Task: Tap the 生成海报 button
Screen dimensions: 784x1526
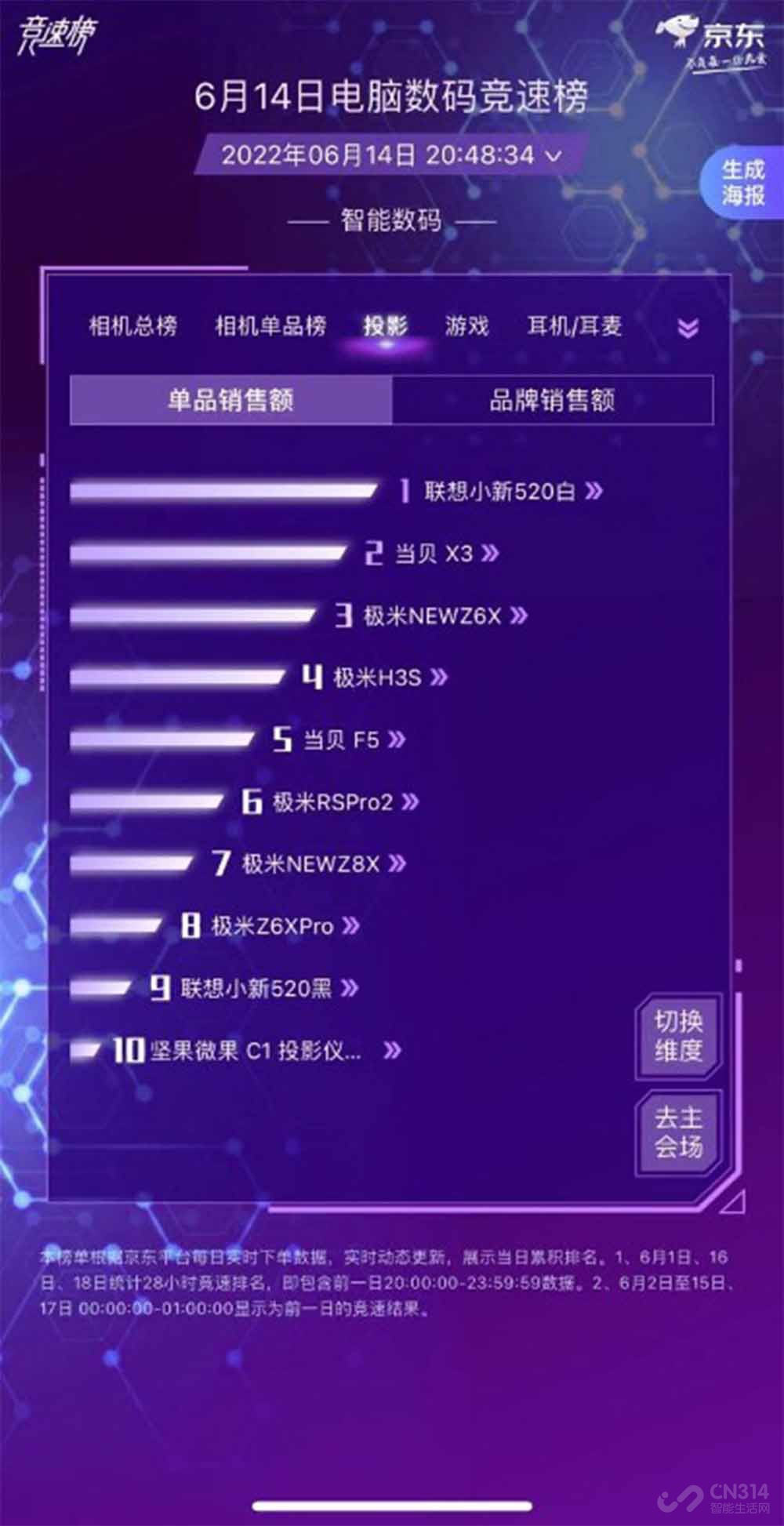Action: [742, 182]
